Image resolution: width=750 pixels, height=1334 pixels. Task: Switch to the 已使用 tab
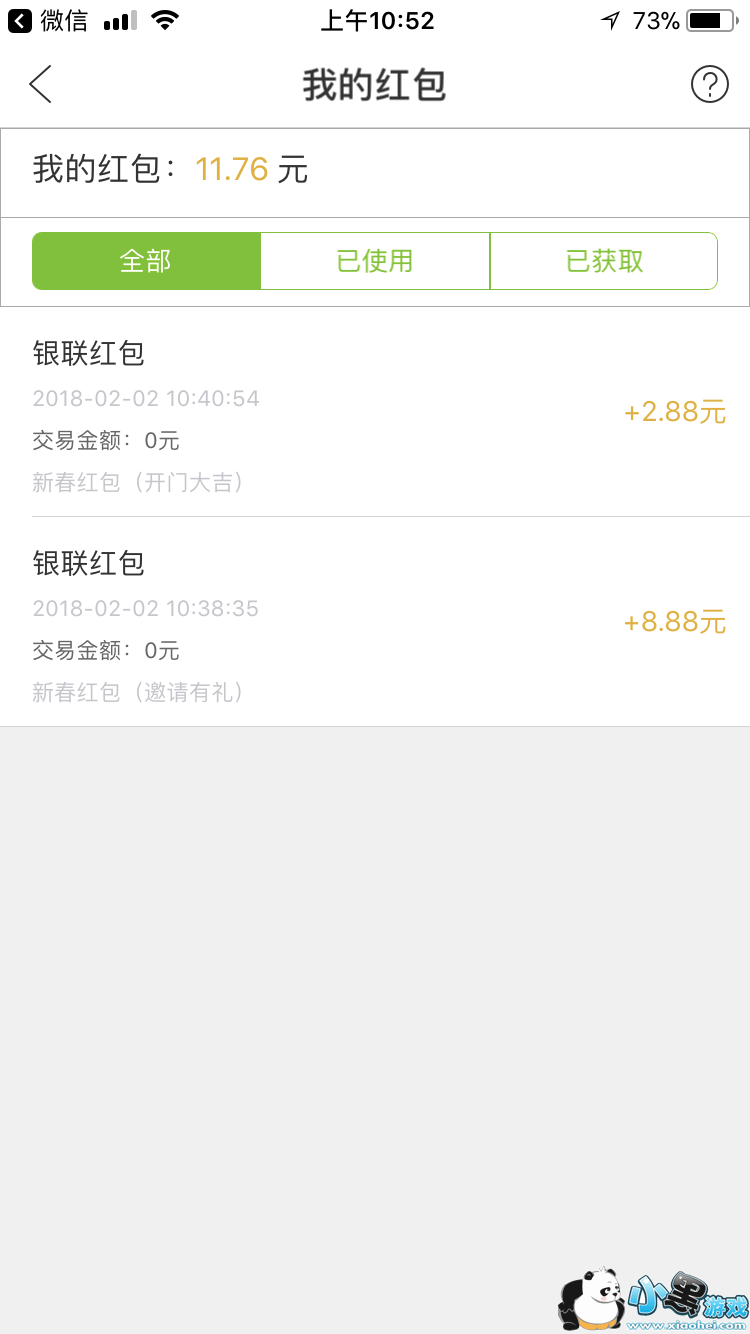coord(375,261)
